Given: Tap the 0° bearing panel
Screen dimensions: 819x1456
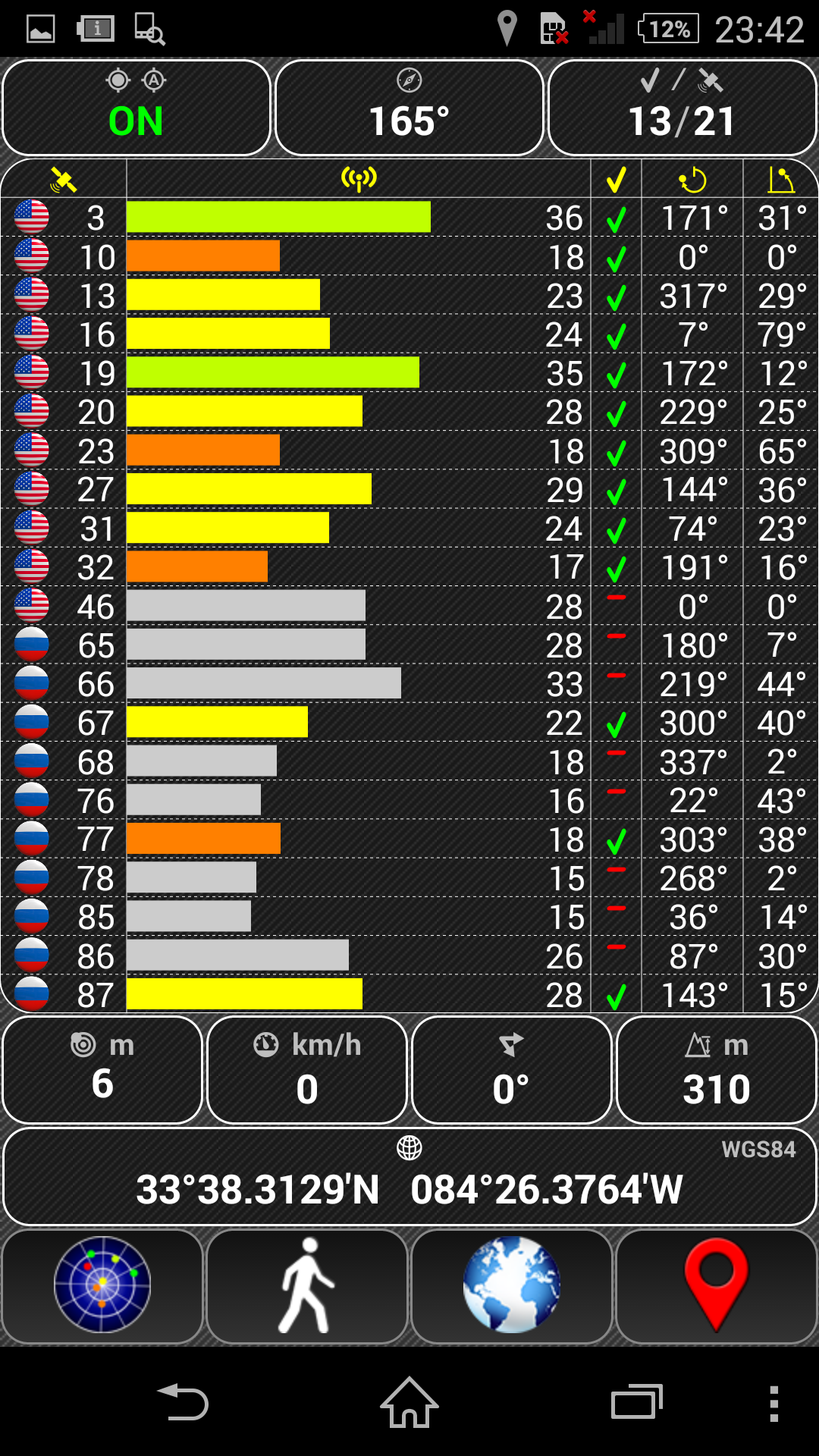Looking at the screenshot, I should tap(512, 1070).
